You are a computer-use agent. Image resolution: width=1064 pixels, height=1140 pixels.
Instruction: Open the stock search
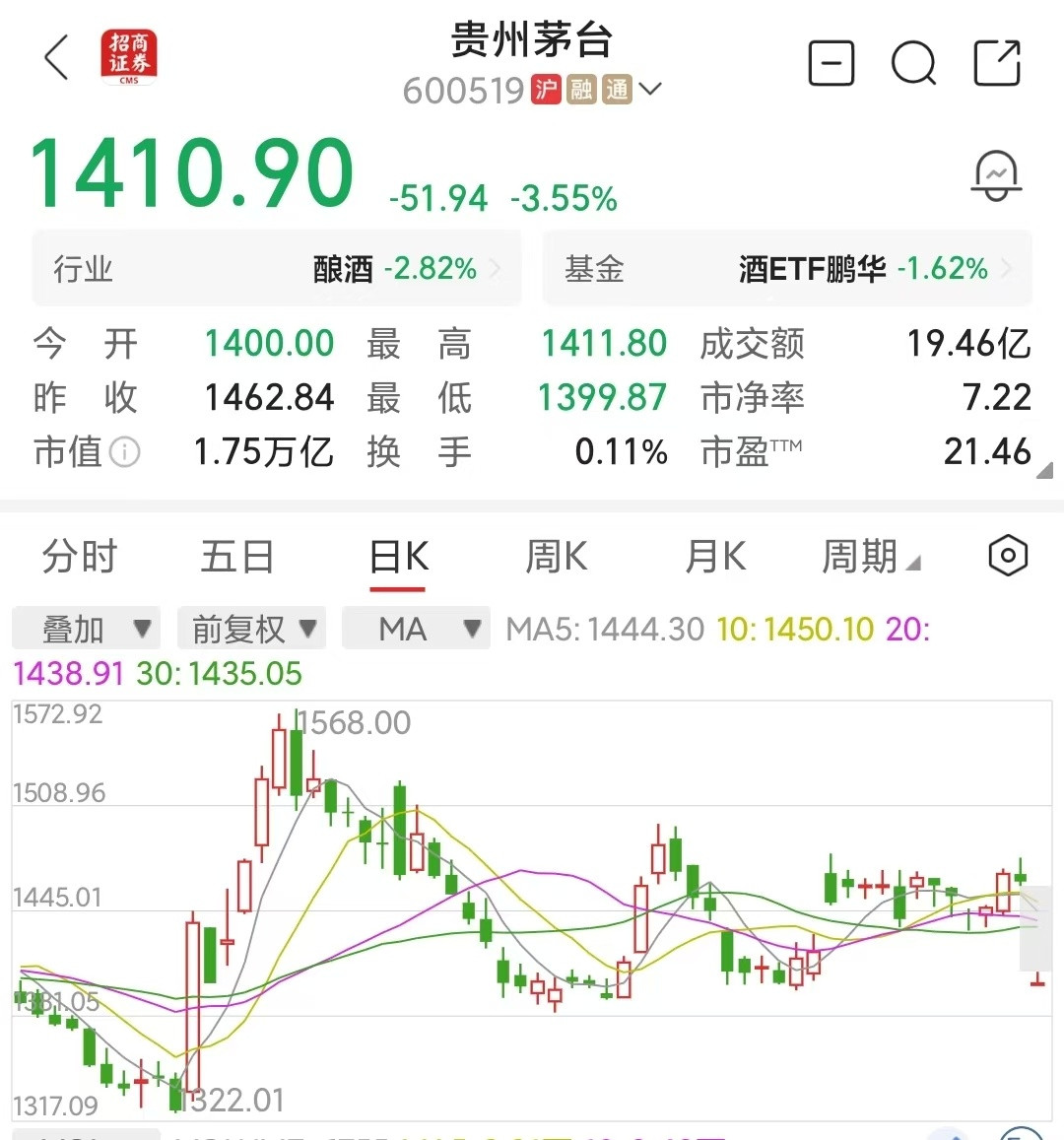click(x=914, y=63)
